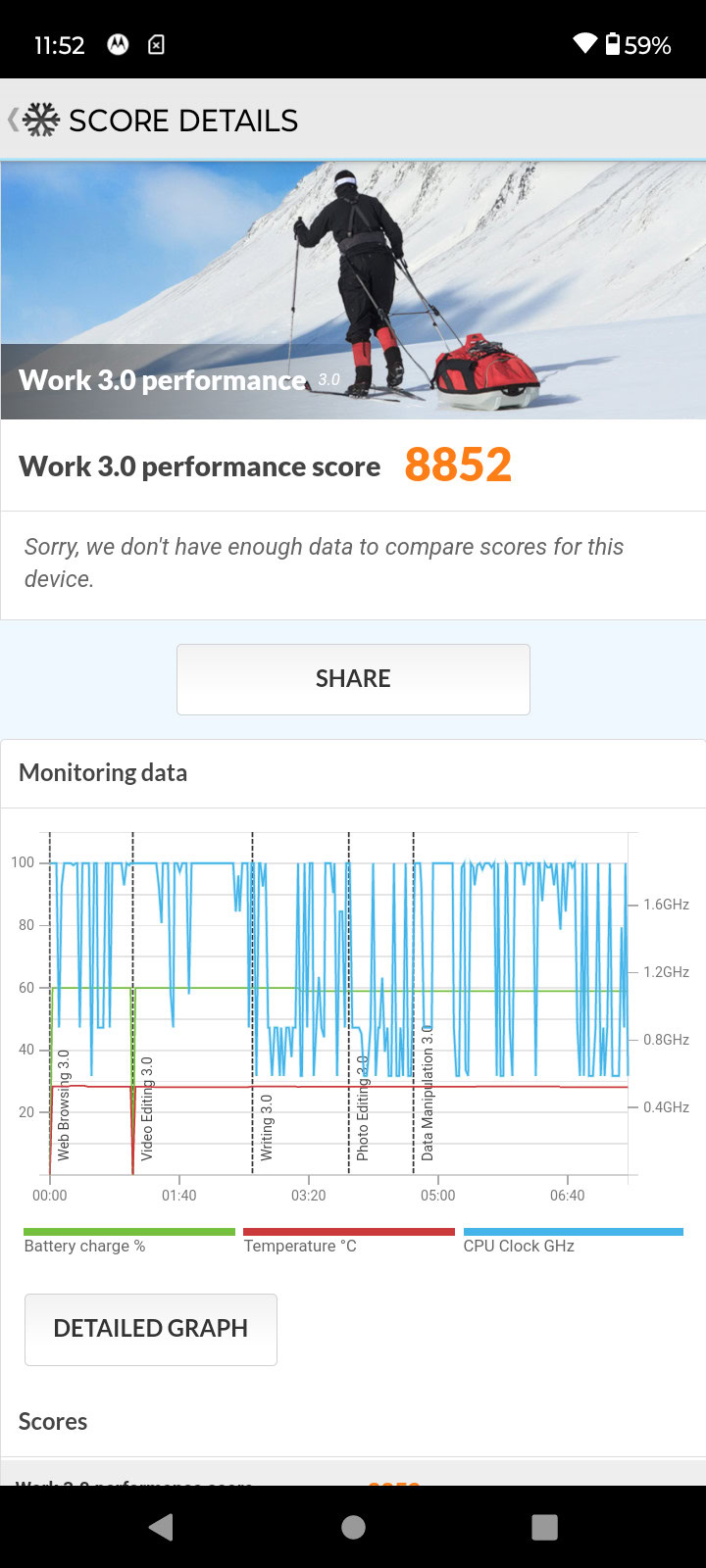The height and width of the screenshot is (1568, 706).
Task: Share the Work 3.0 performance score
Action: tap(353, 679)
